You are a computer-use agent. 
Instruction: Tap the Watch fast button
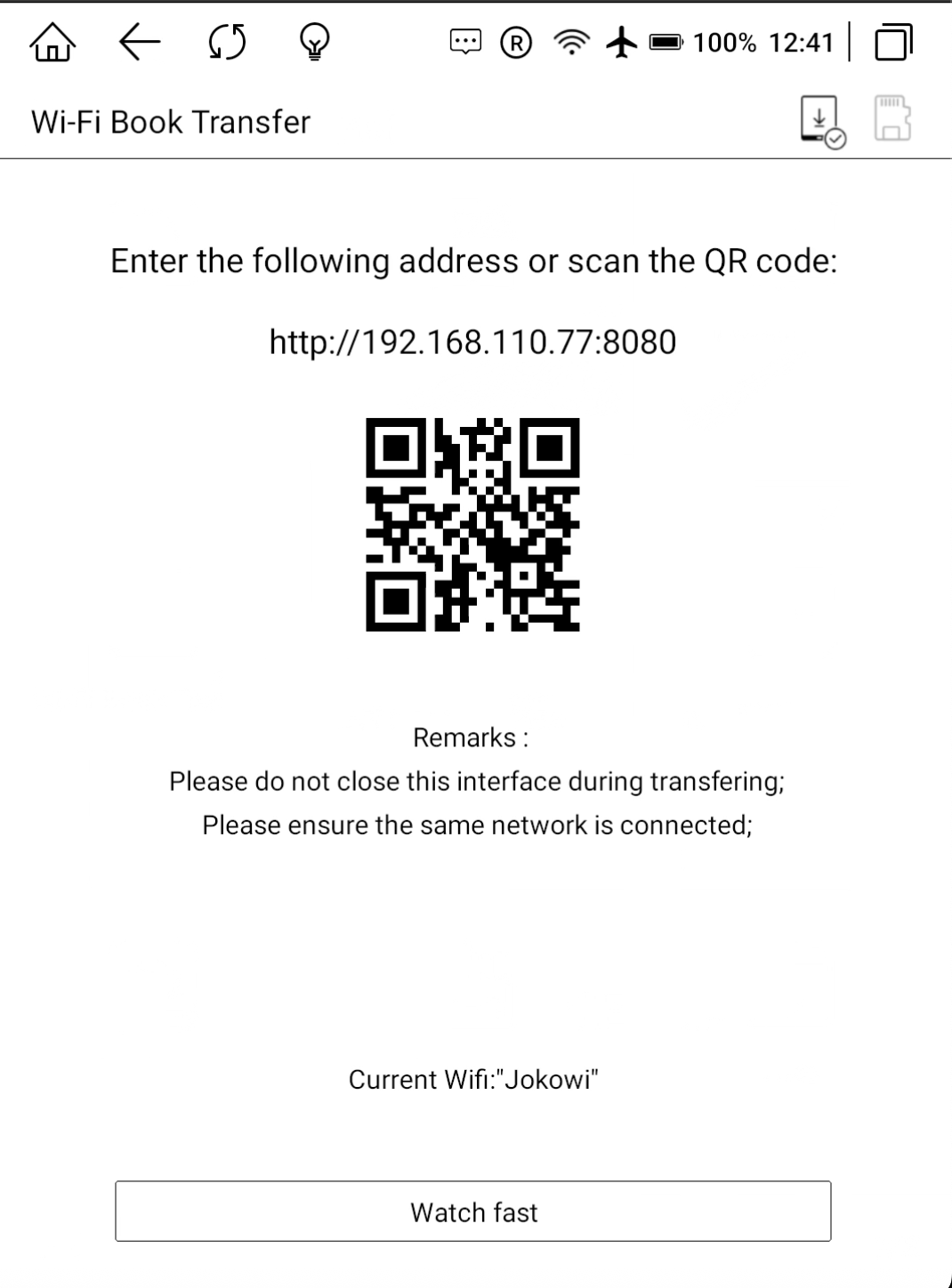(x=472, y=1212)
